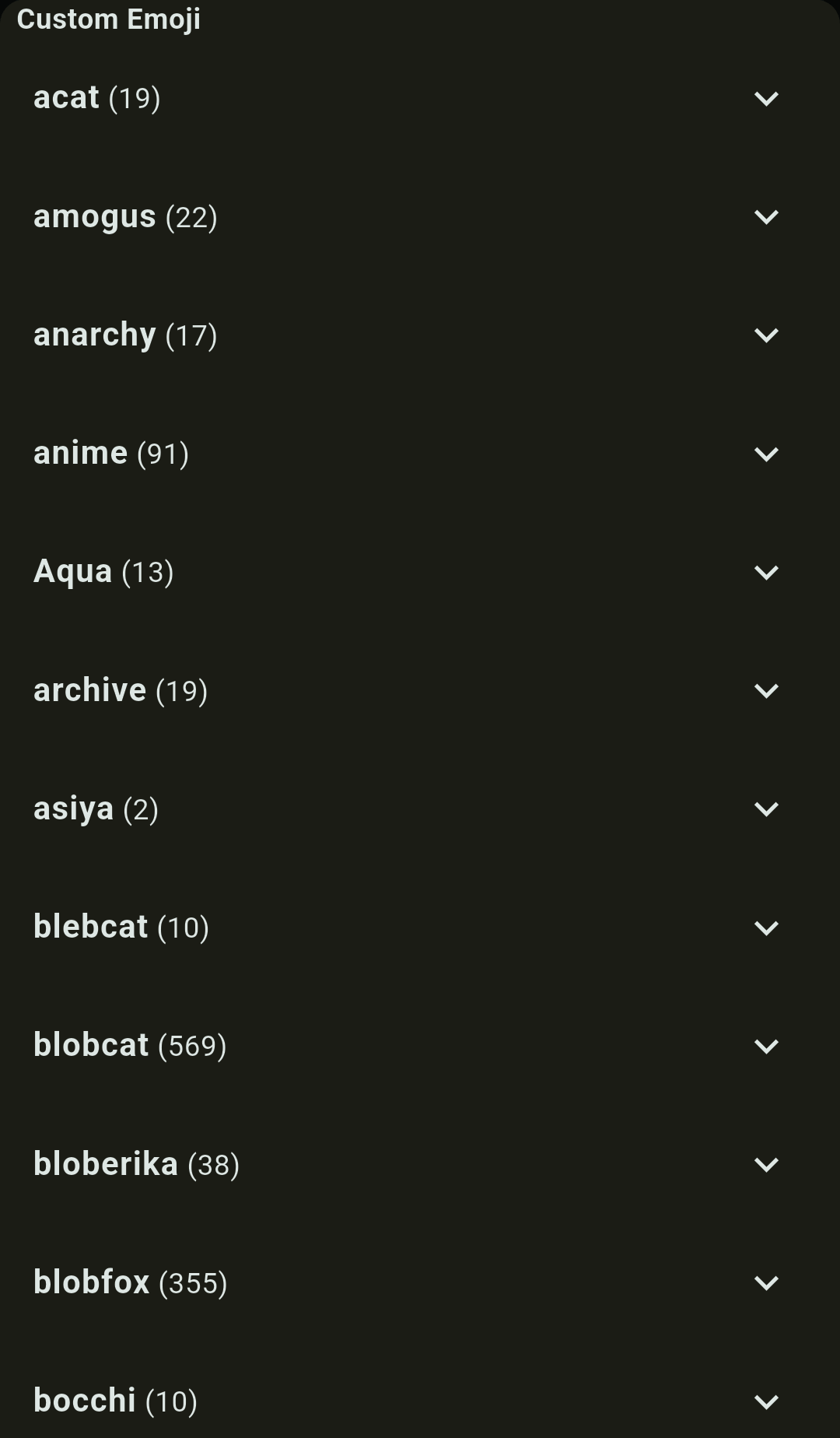
Task: Expand the blebcat emoji section
Action: tap(766, 928)
